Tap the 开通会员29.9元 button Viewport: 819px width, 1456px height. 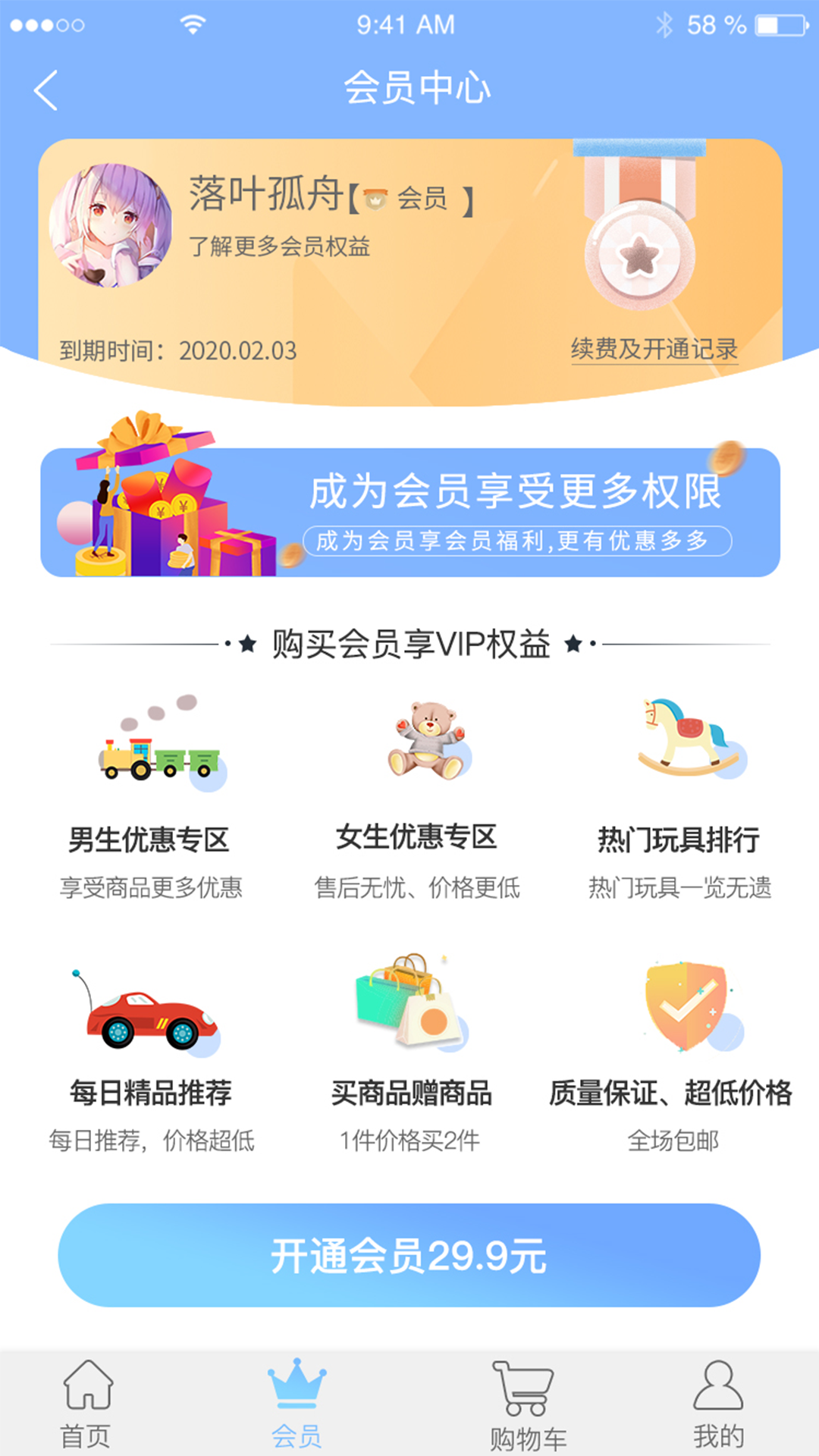click(409, 1255)
